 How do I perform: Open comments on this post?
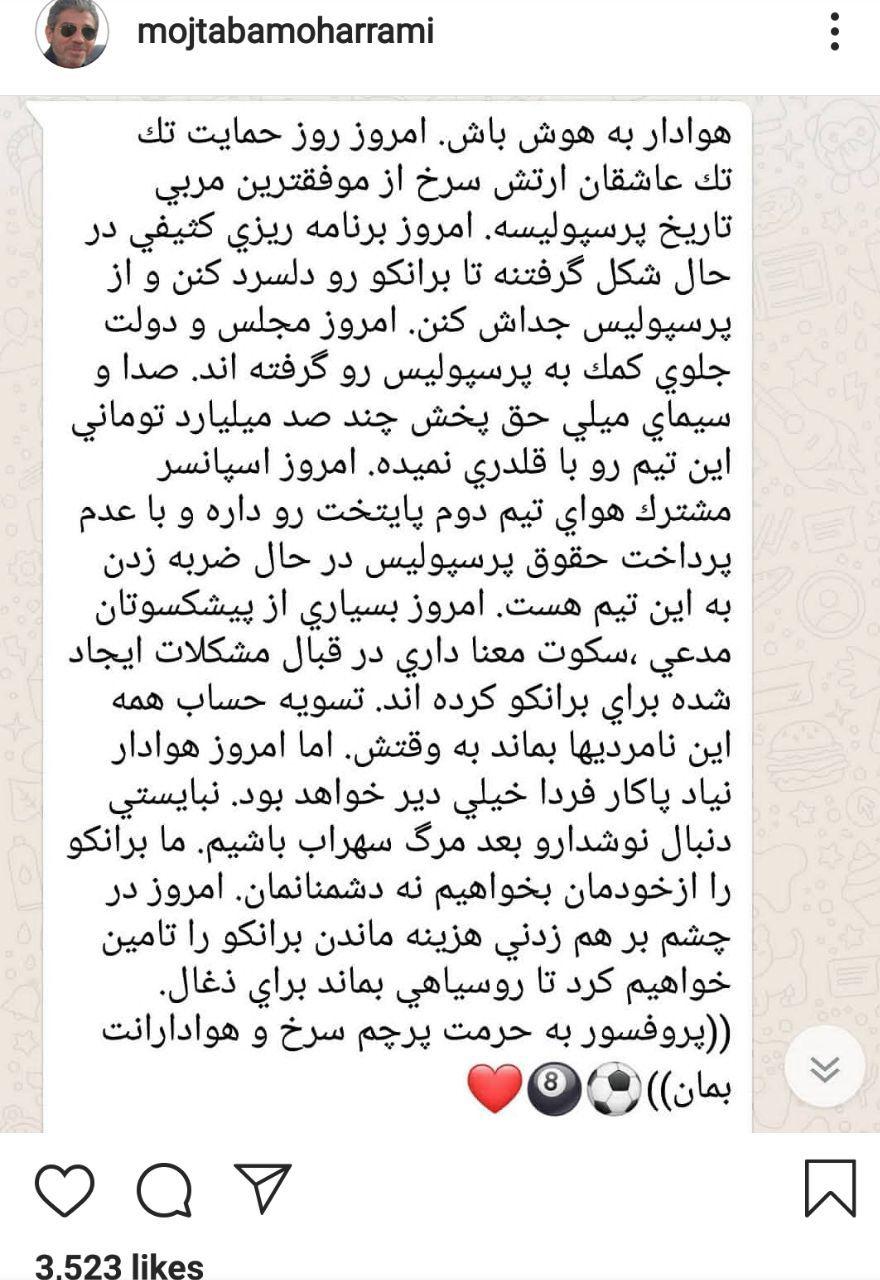164,1190
